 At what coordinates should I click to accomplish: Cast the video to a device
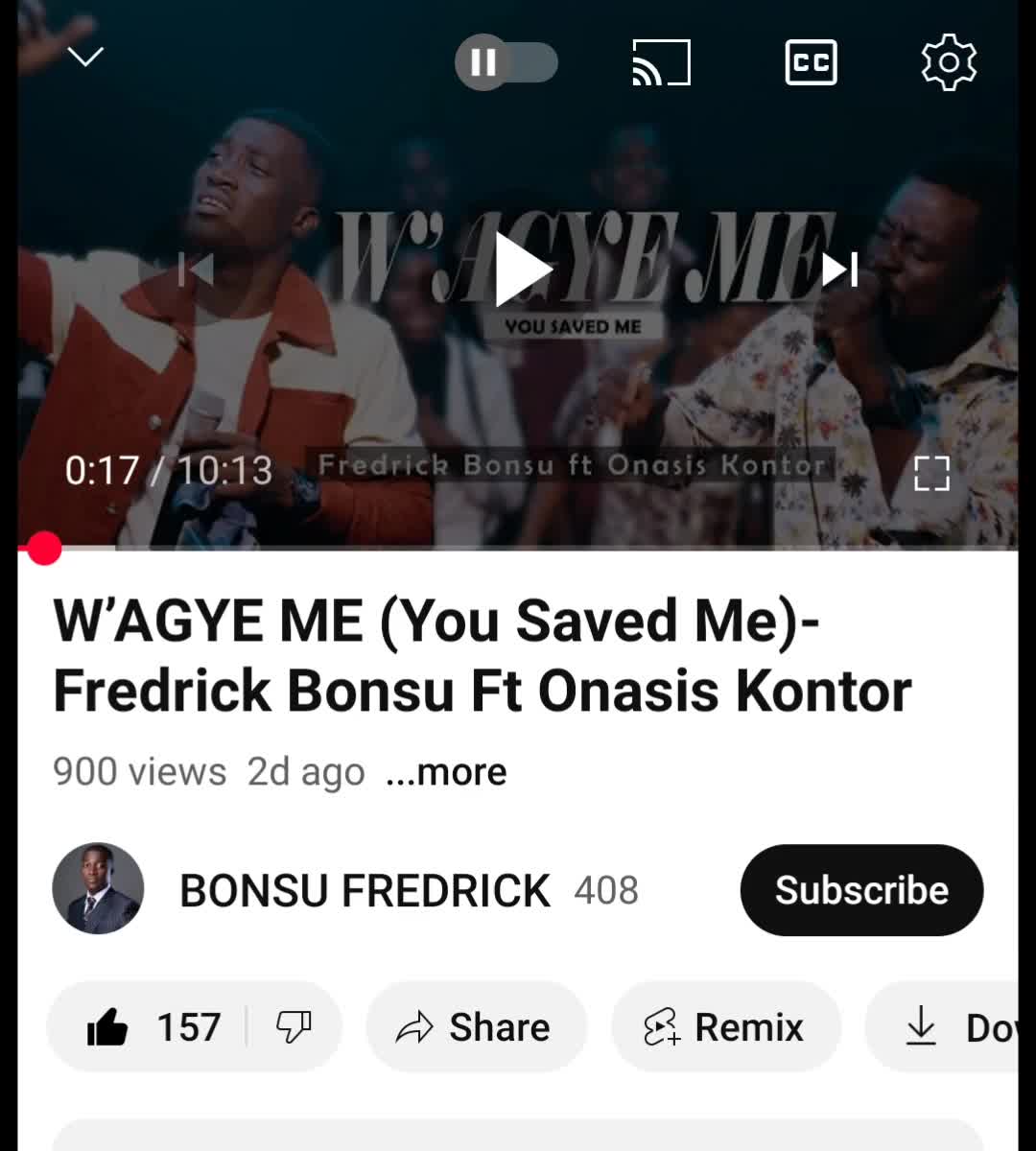pos(661,62)
